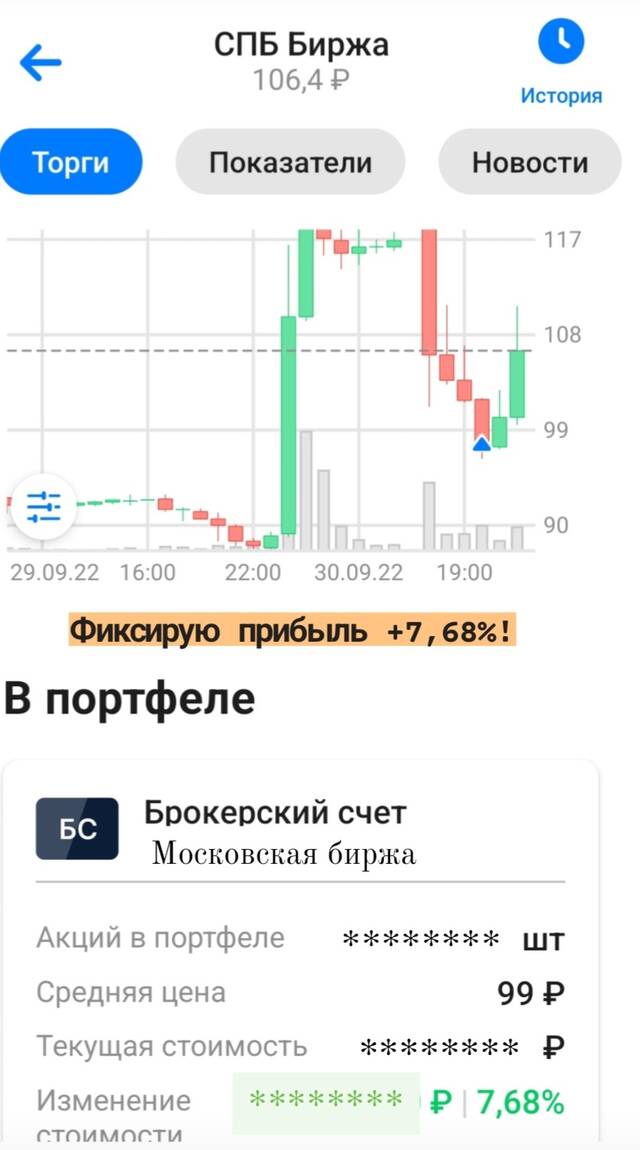This screenshot has width=640, height=1150.
Task: Open the Новости tab
Action: point(529,162)
